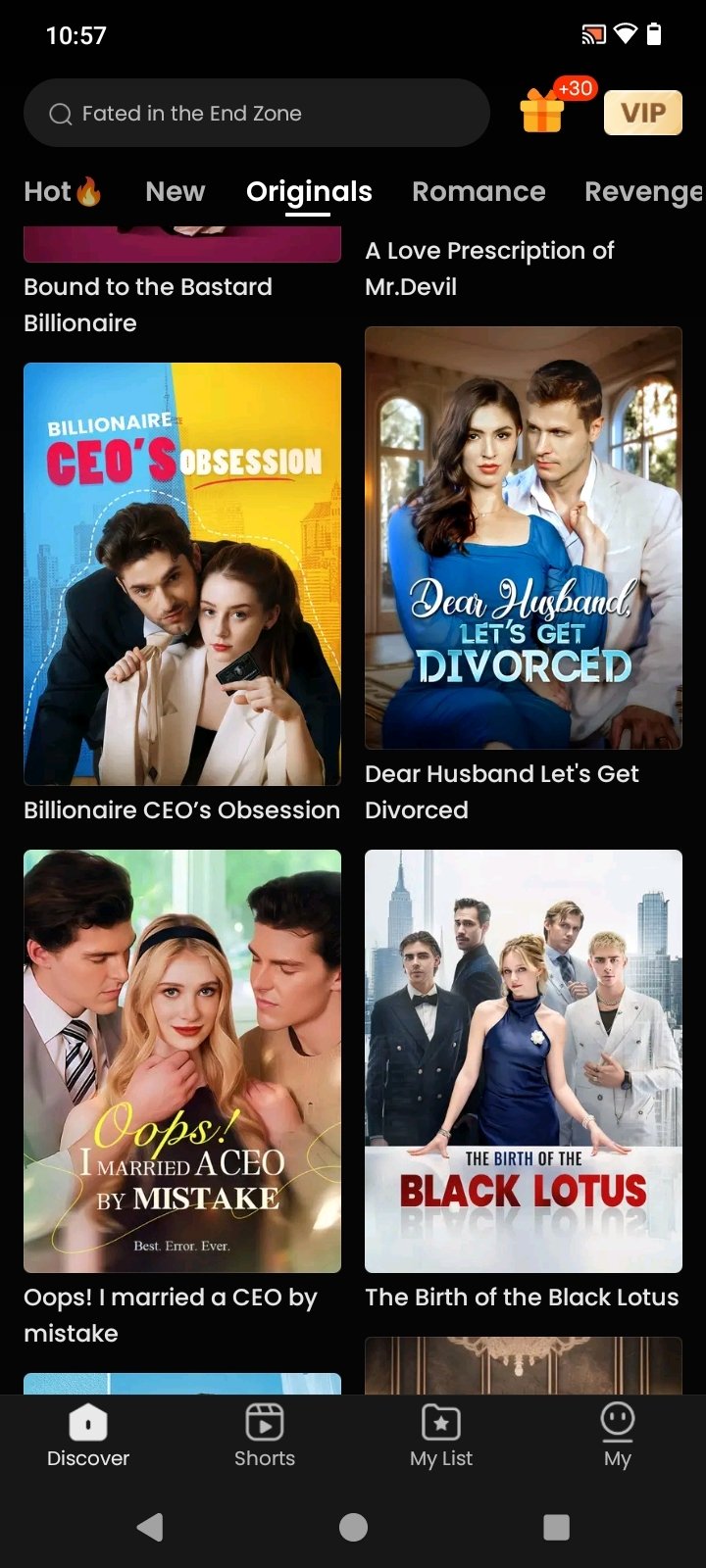Open the gift rewards icon with +30
The width and height of the screenshot is (706, 1568).
(544, 111)
